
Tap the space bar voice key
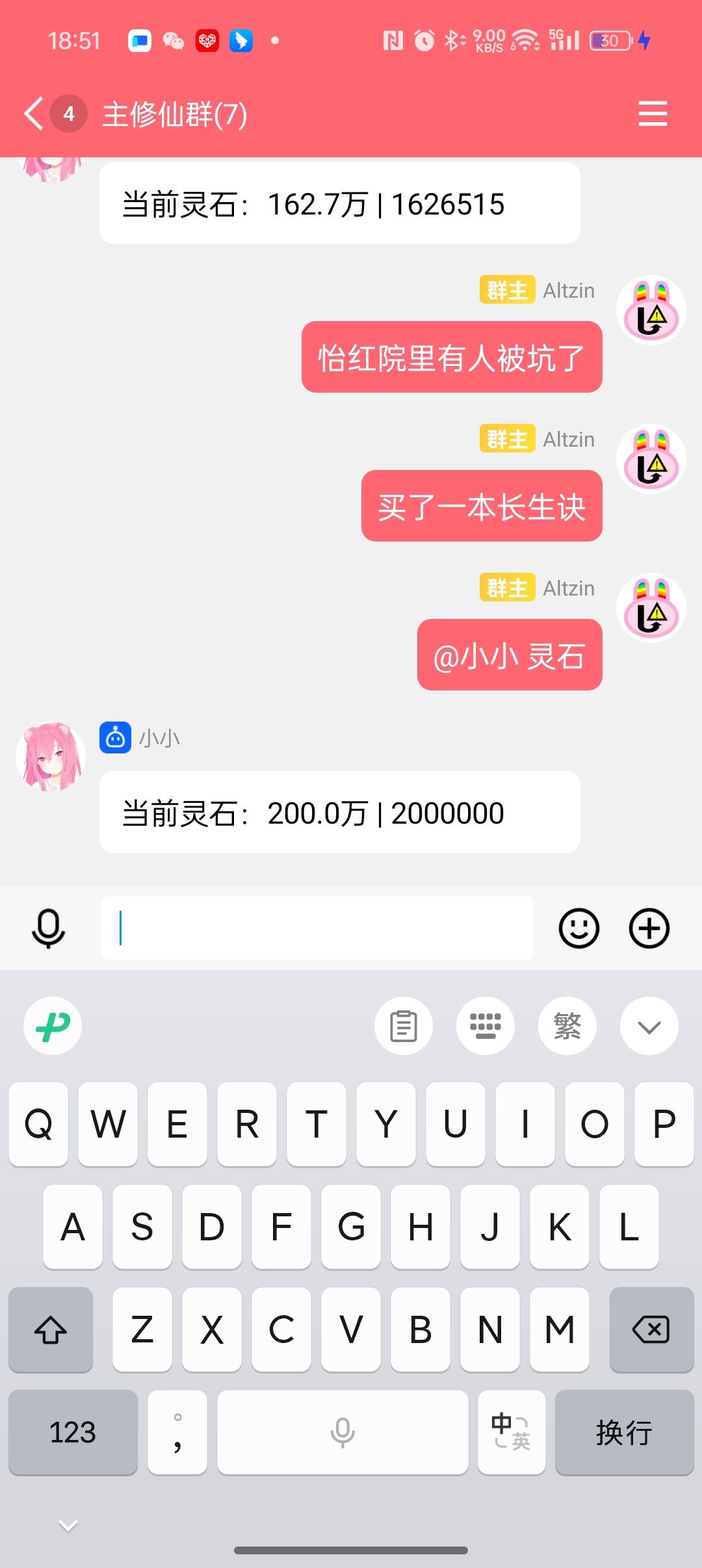point(343,1432)
